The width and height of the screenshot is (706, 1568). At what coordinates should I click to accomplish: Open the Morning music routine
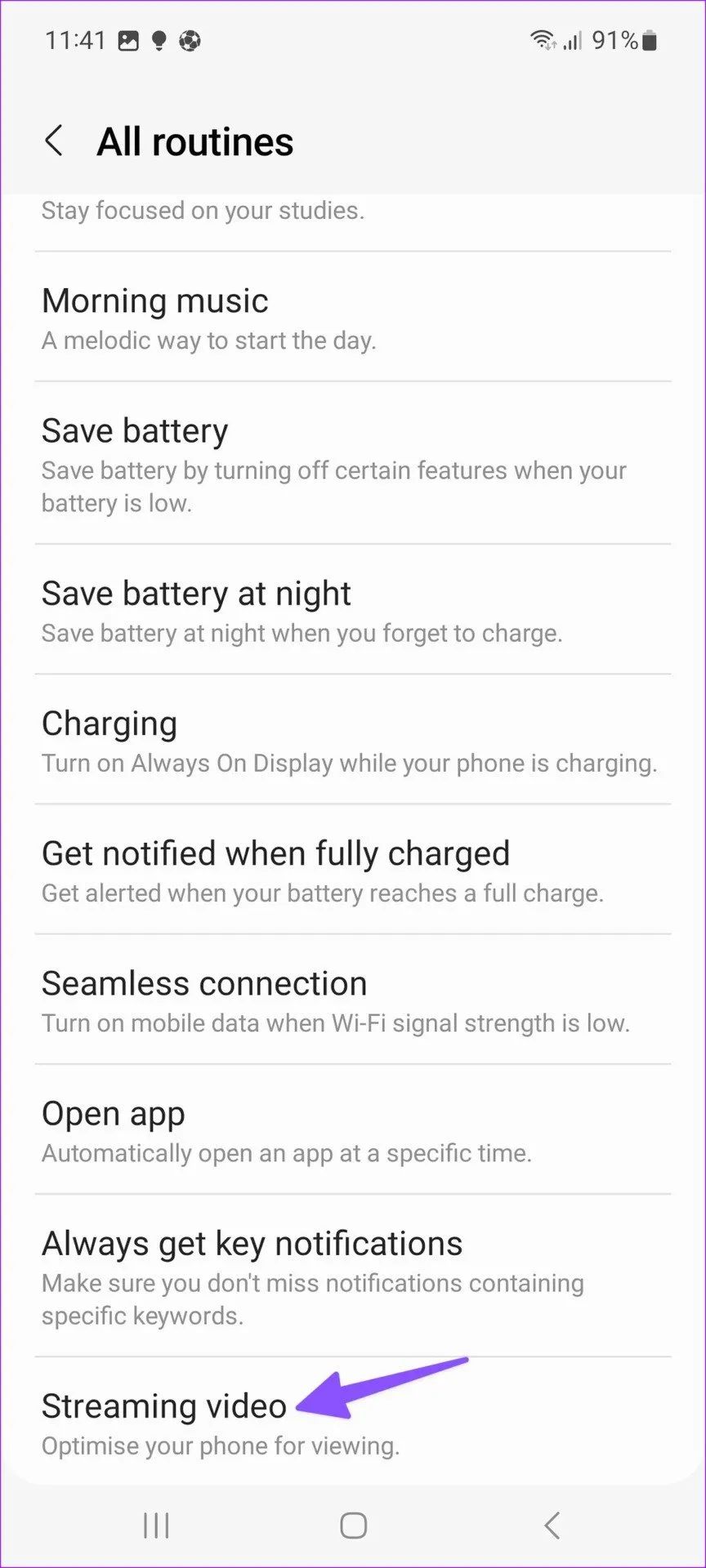(351, 318)
